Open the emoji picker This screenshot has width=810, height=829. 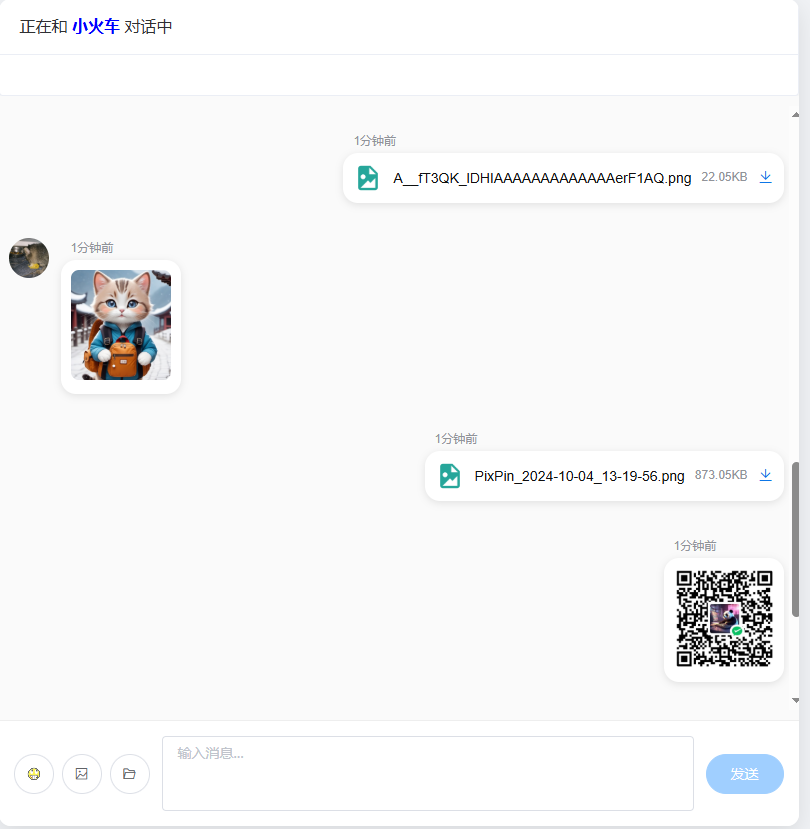[x=34, y=774]
